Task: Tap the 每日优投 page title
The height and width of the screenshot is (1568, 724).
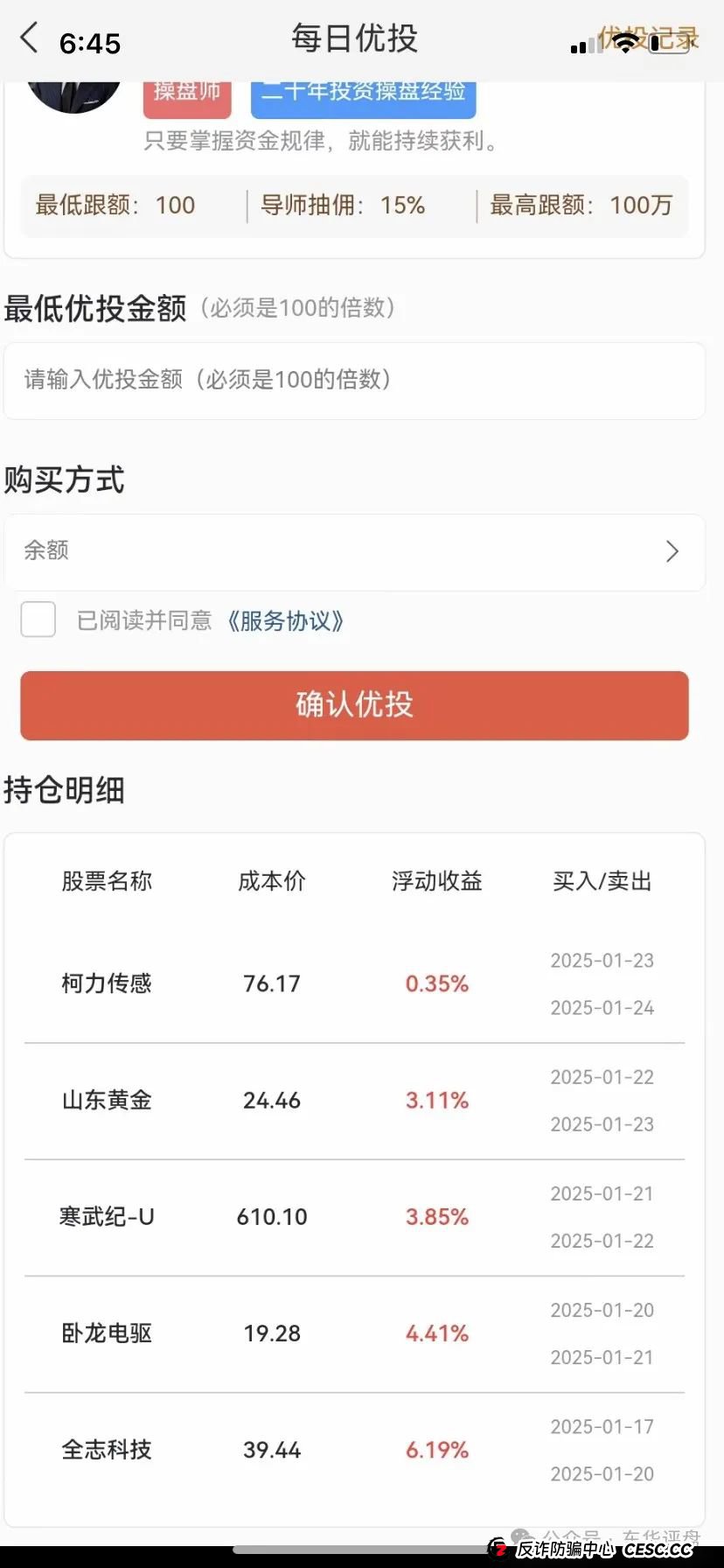Action: pos(353,38)
